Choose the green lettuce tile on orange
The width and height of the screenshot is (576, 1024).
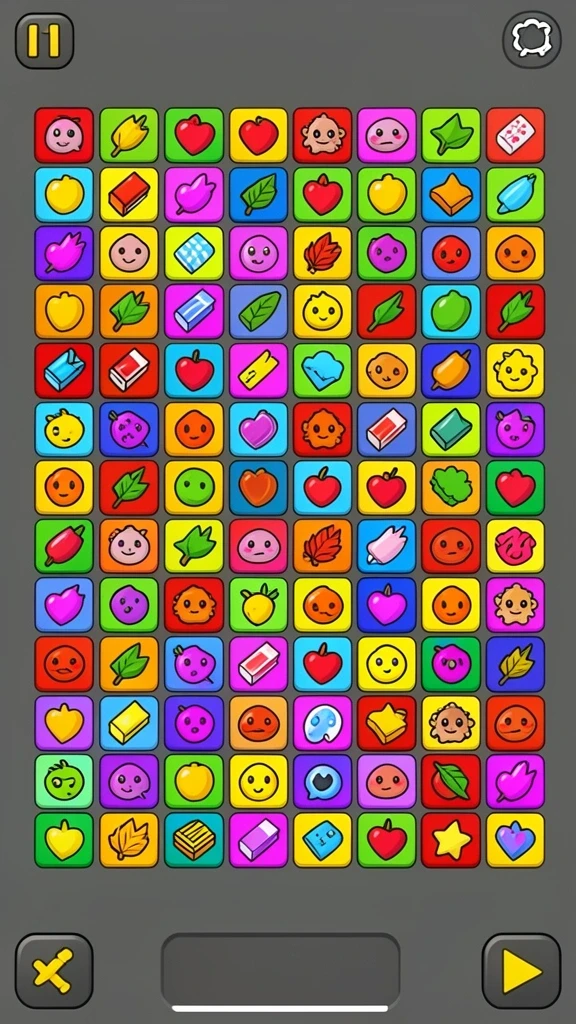pyautogui.click(x=451, y=487)
